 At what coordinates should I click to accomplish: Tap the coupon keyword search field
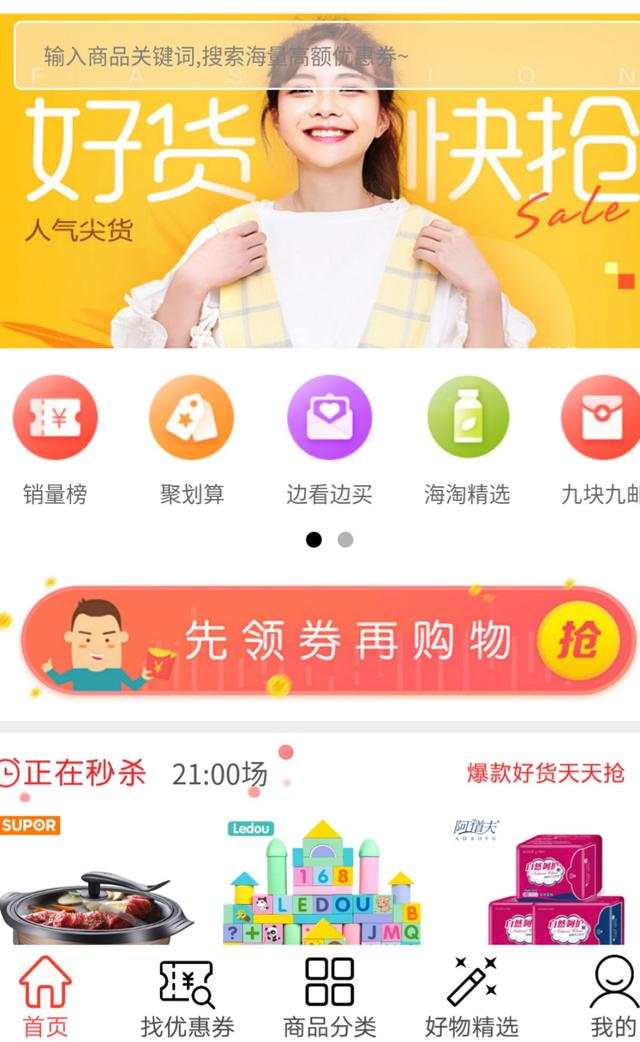tap(320, 56)
